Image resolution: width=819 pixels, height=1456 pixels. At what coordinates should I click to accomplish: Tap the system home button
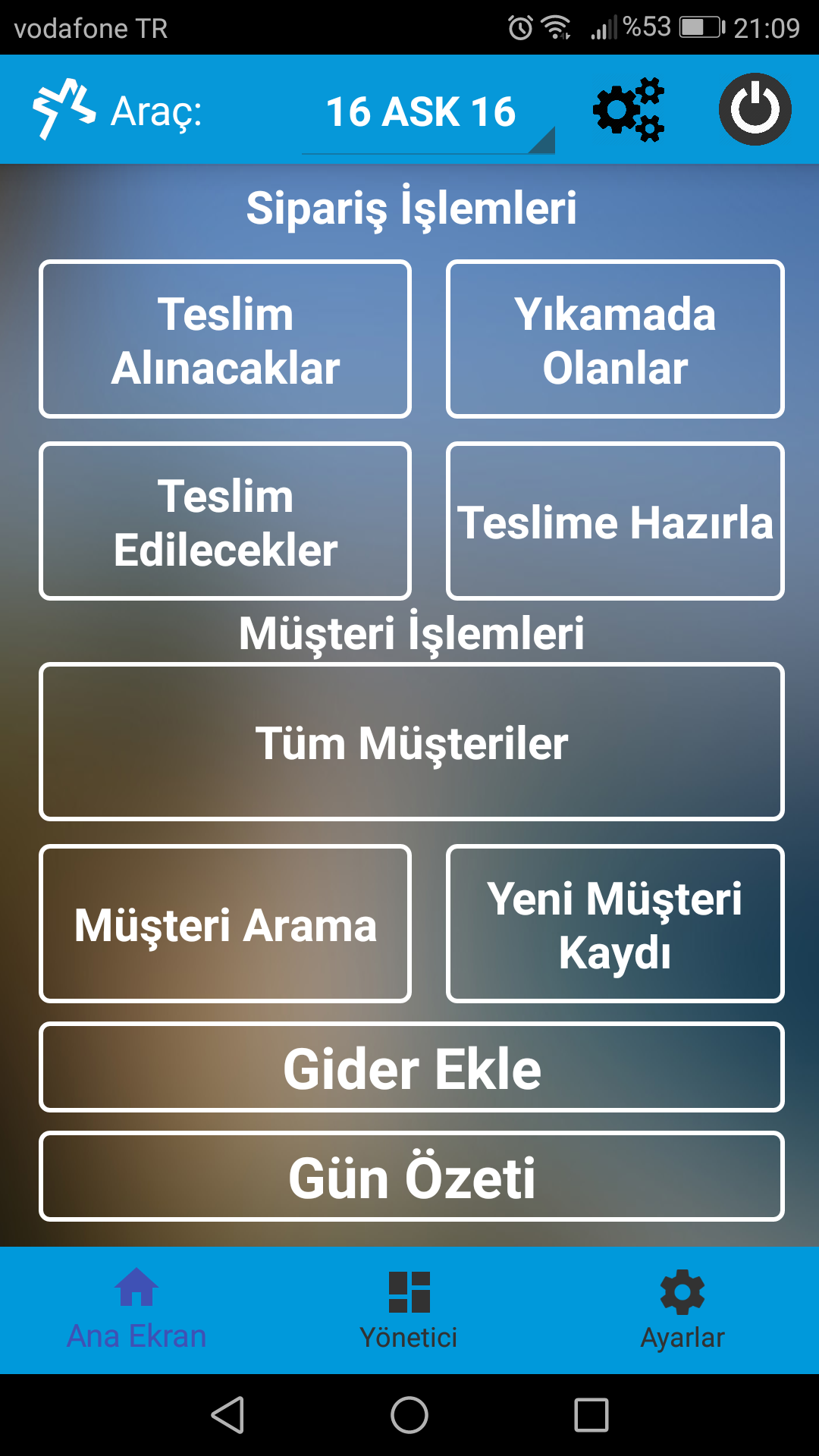pyautogui.click(x=409, y=1415)
